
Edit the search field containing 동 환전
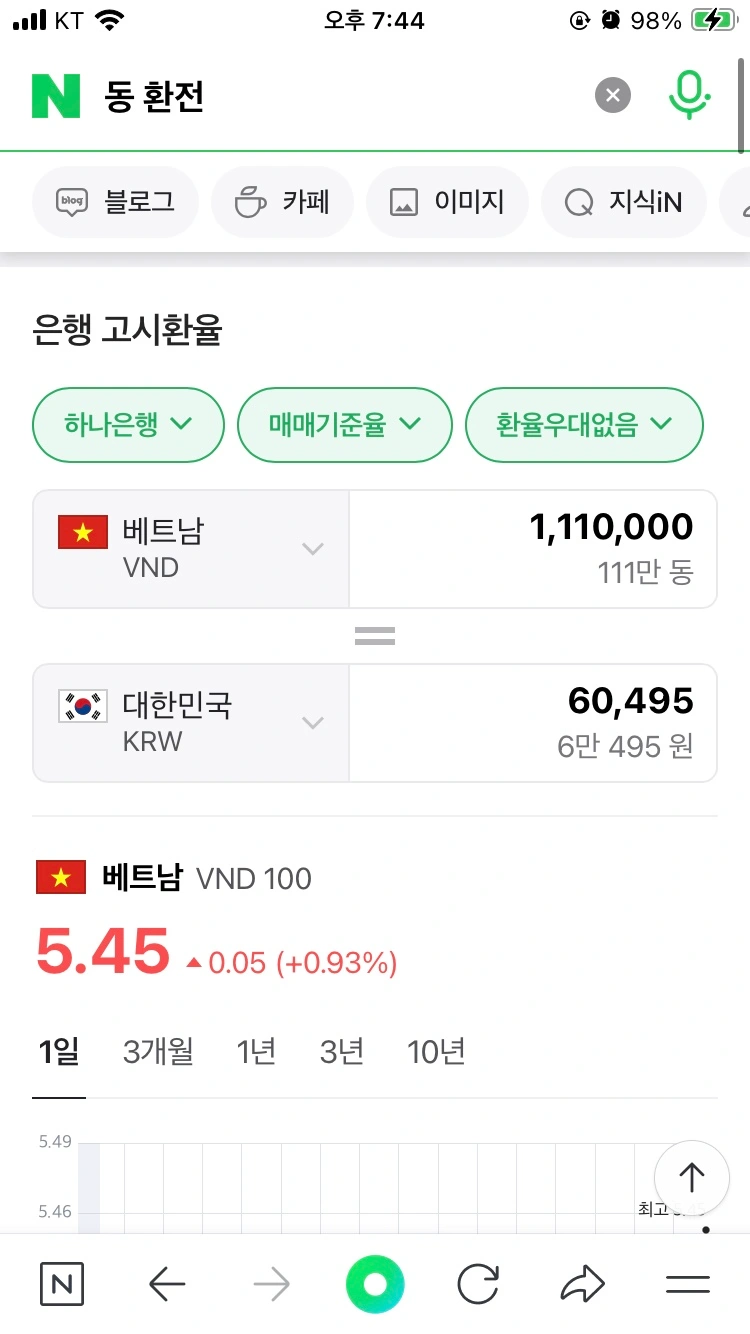(340, 97)
